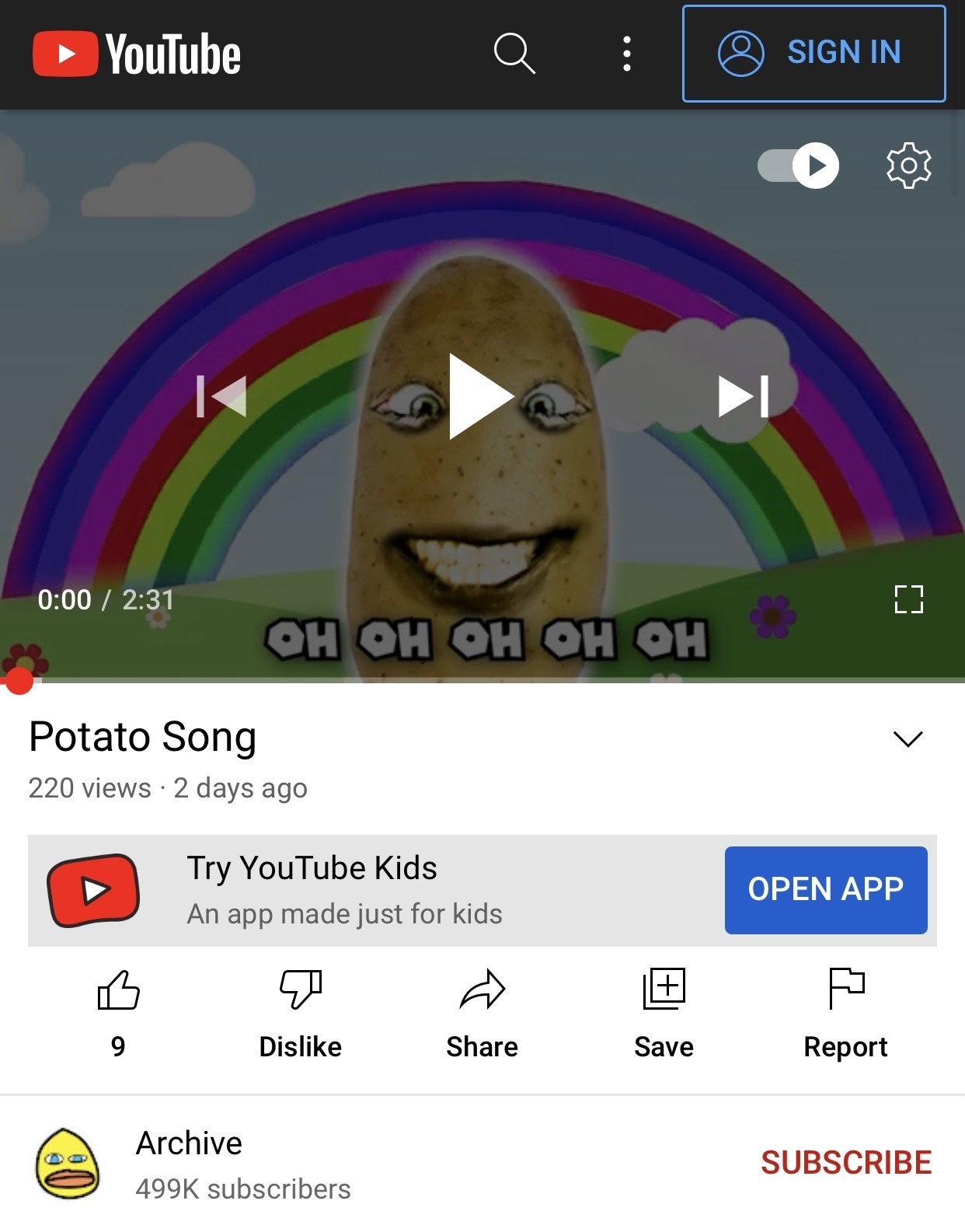
Task: Open the three-dot overflow menu
Action: 626,54
